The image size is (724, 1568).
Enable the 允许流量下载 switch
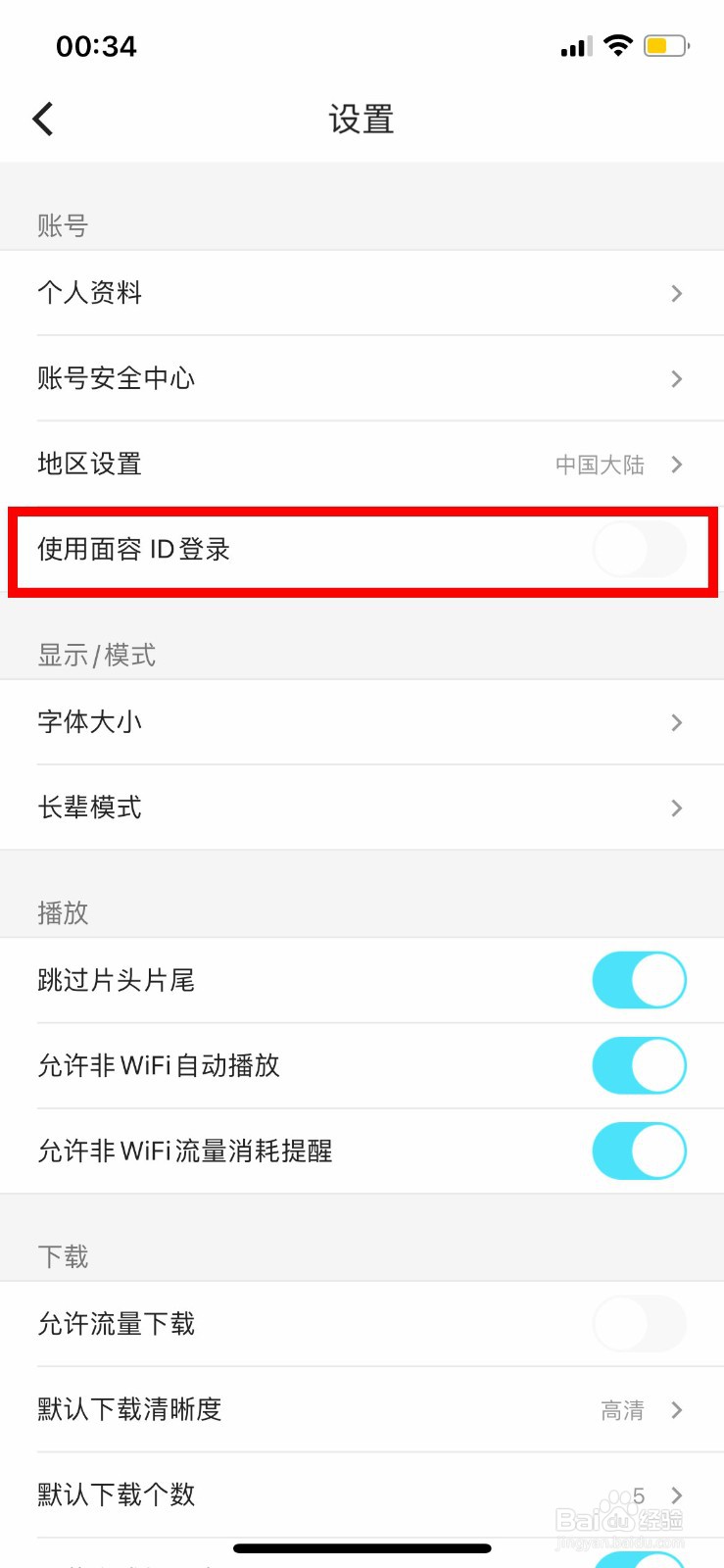(639, 1323)
